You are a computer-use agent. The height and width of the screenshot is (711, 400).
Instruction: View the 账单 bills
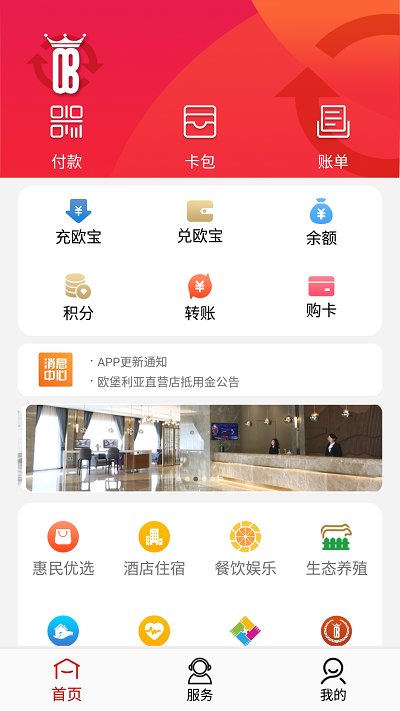point(333,137)
